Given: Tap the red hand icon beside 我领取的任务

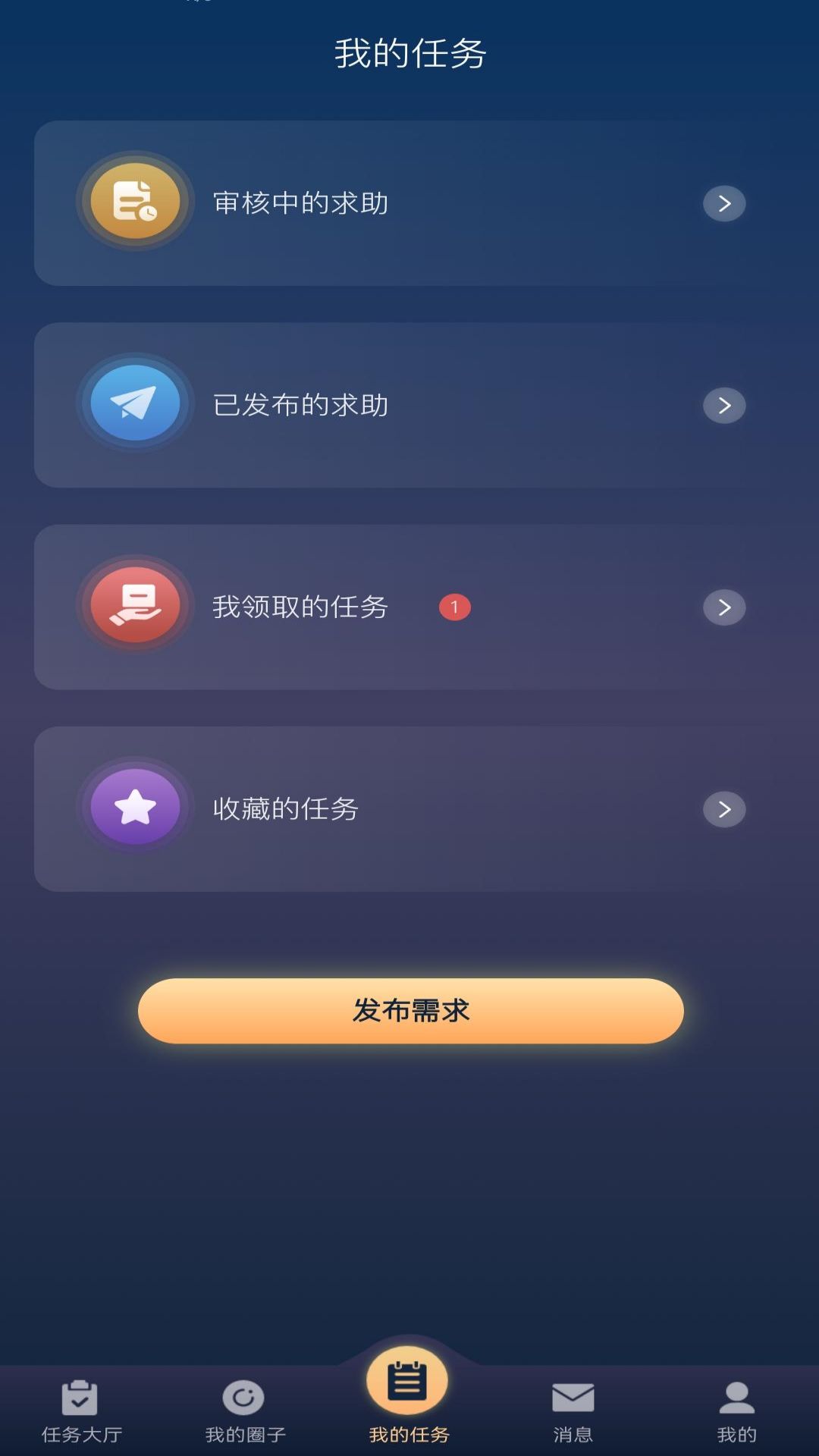Looking at the screenshot, I should (134, 607).
